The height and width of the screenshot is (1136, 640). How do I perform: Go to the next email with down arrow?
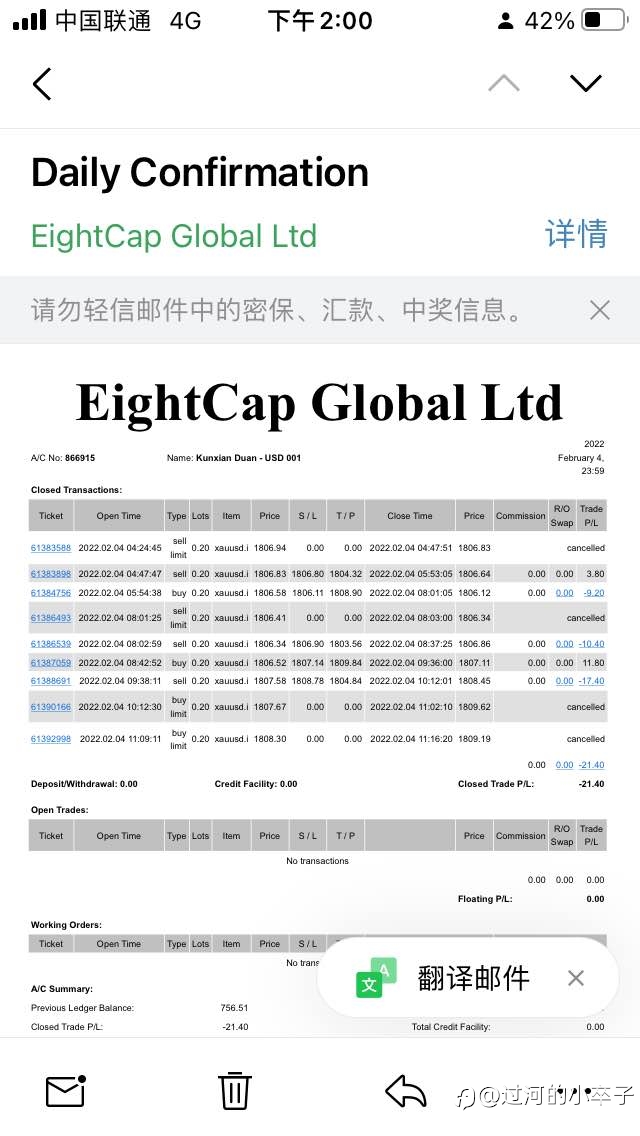click(586, 83)
